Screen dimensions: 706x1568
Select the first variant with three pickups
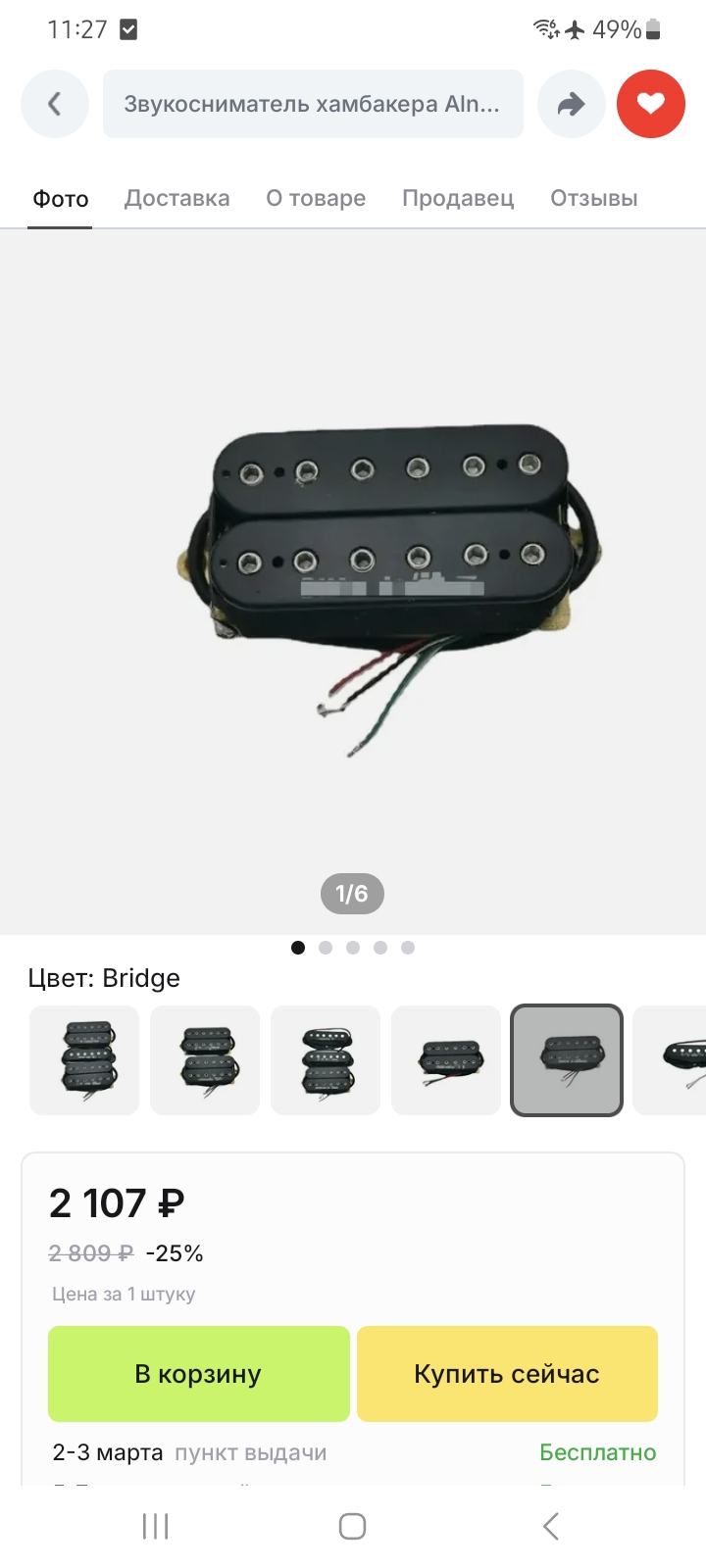(x=84, y=1059)
